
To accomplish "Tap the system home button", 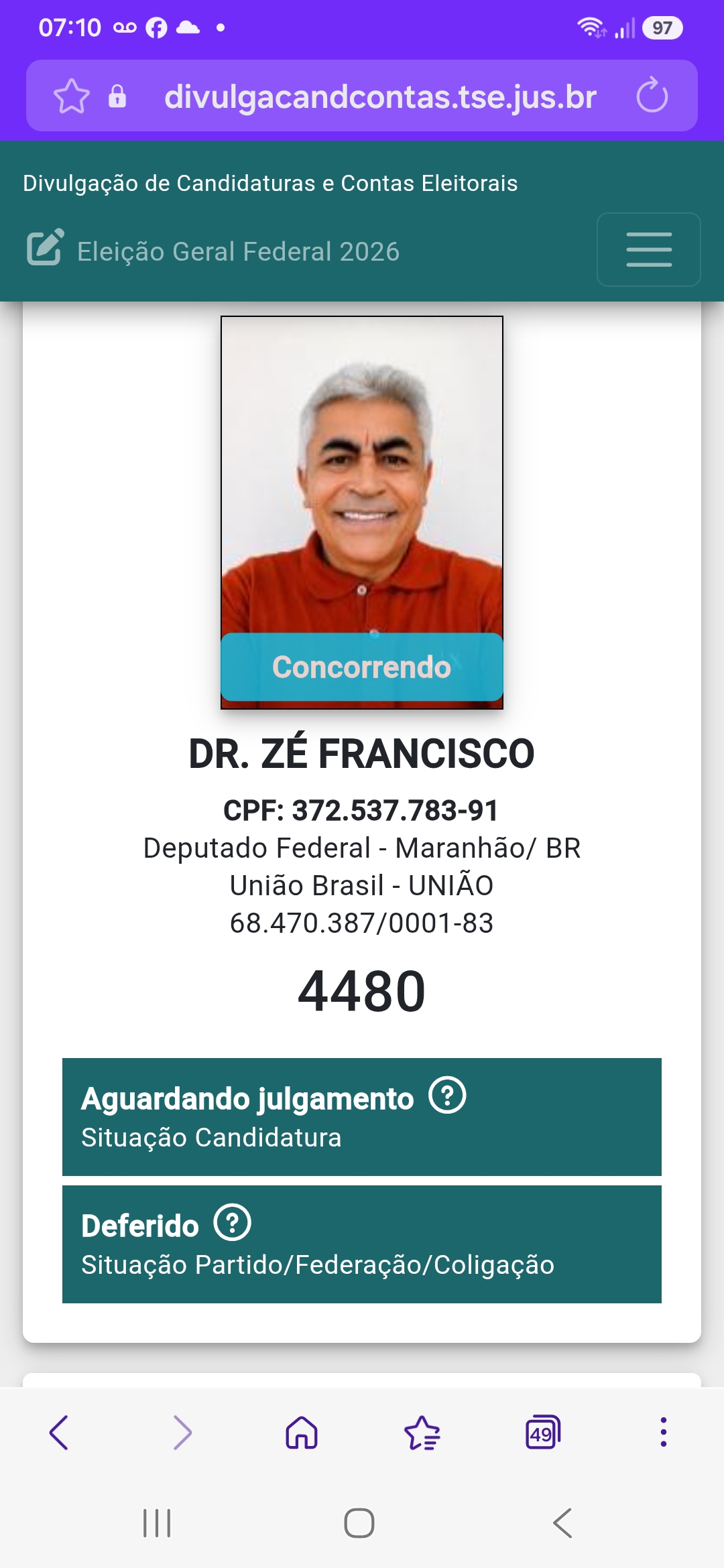I will [359, 1523].
